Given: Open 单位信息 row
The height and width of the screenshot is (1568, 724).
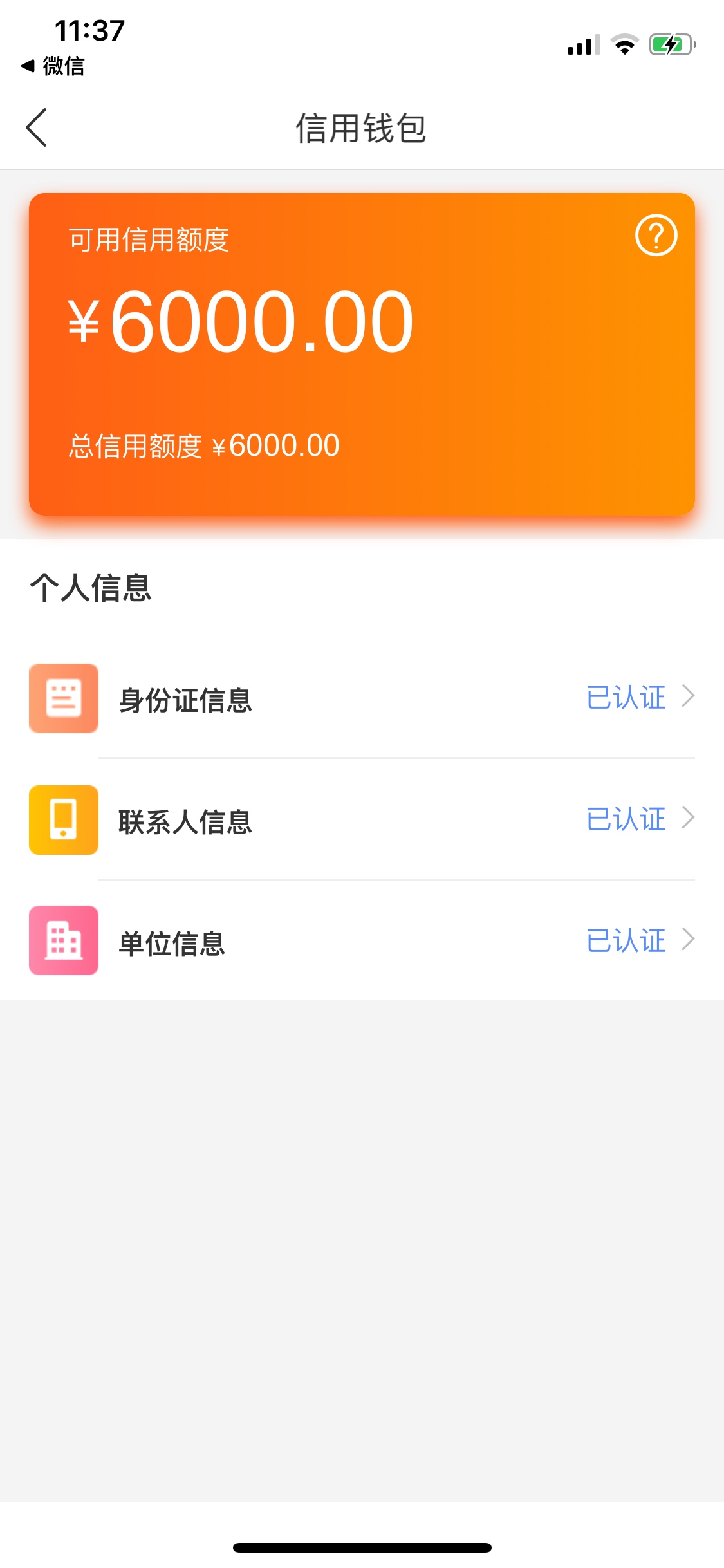Looking at the screenshot, I should (x=362, y=940).
